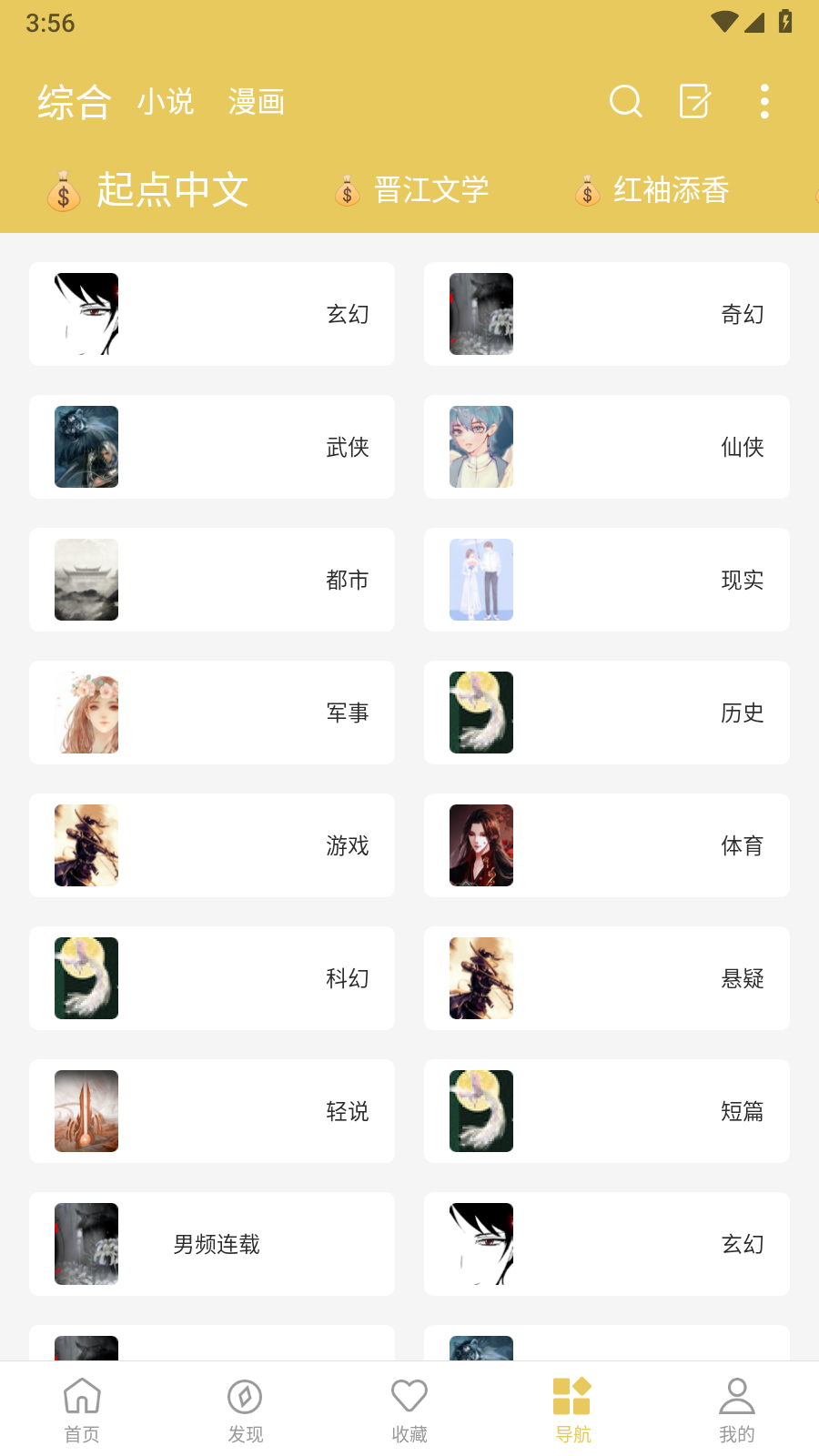Open the 男频连载 card
Viewport: 819px width, 1456px height.
[x=212, y=1244]
